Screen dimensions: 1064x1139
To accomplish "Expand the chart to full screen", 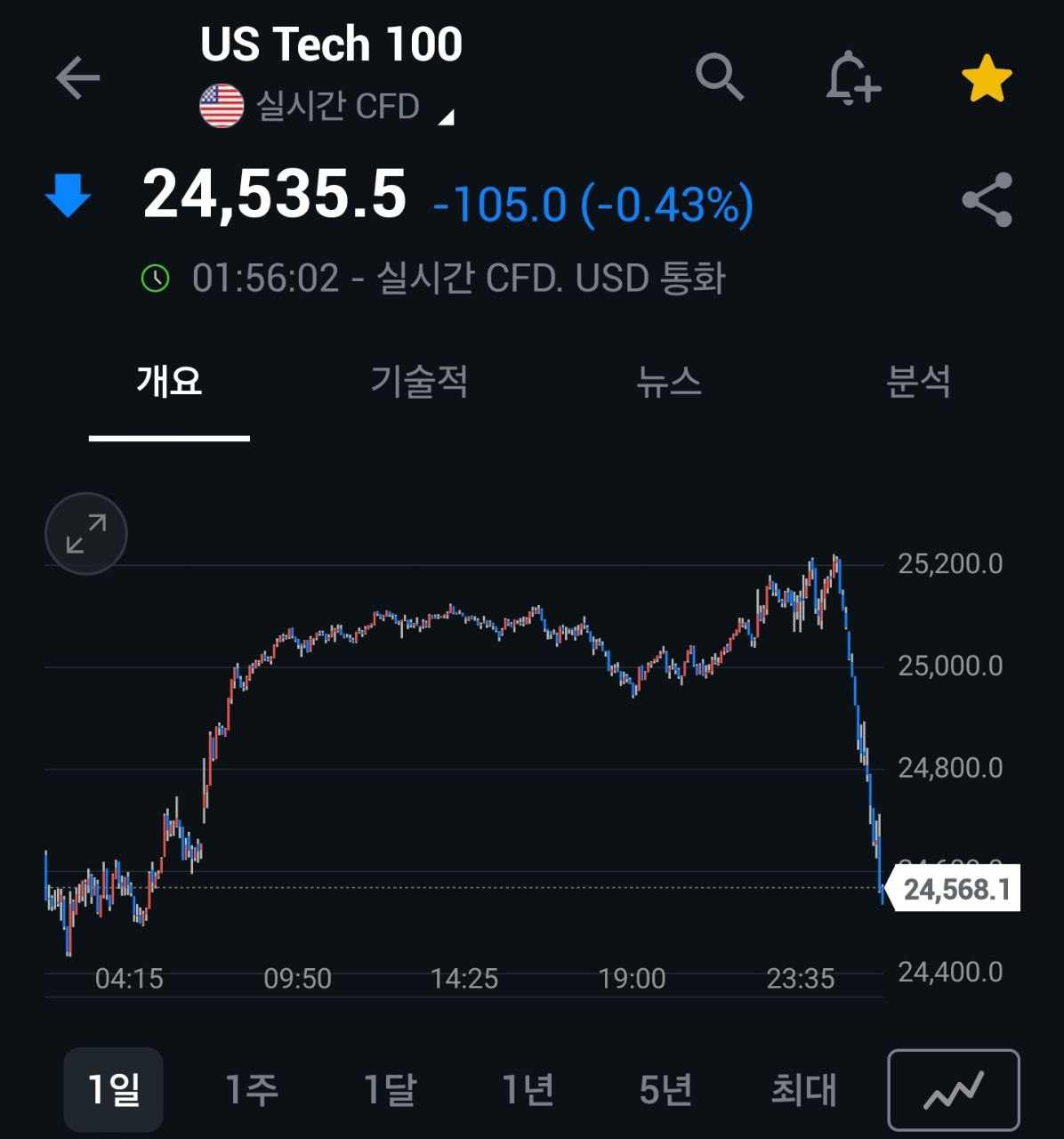I will [86, 533].
